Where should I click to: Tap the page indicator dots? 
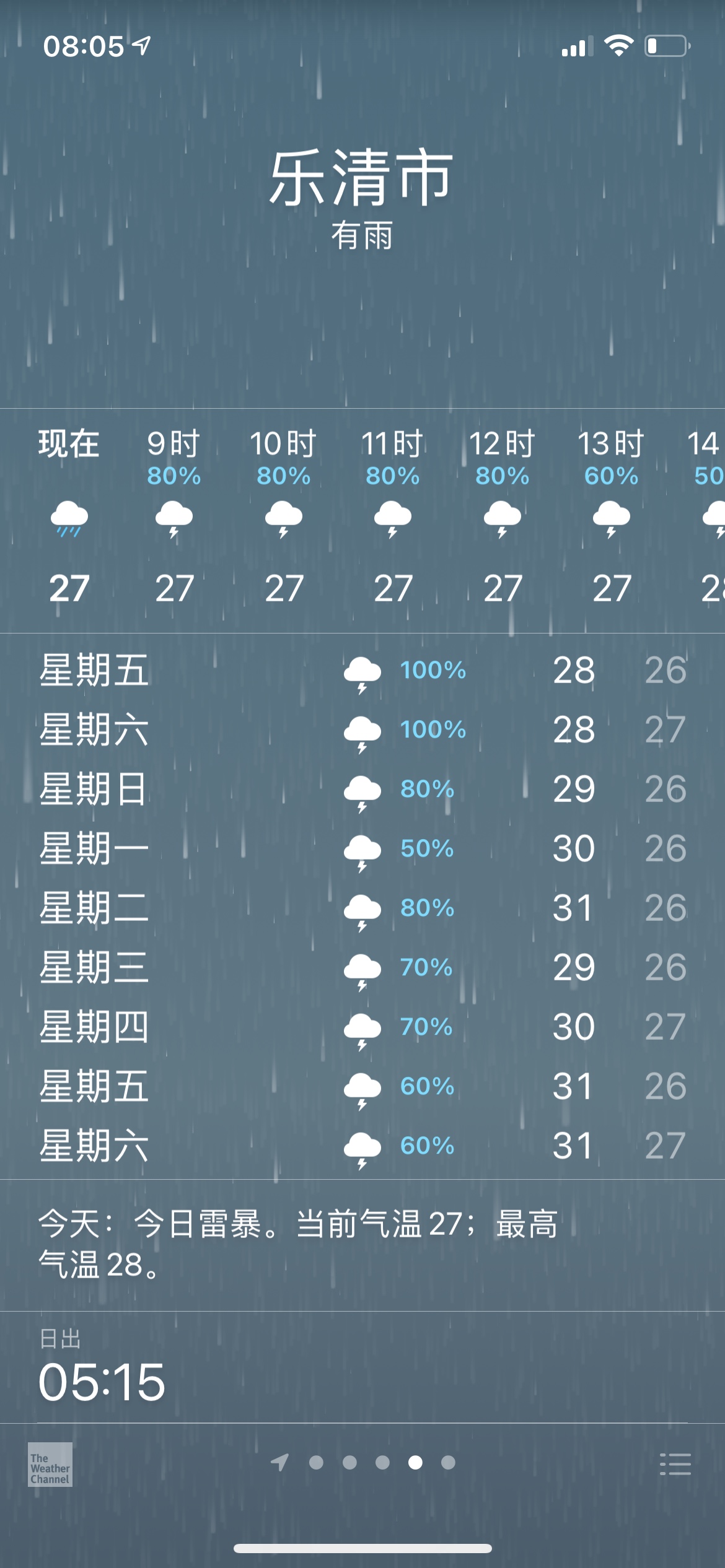[x=363, y=1463]
